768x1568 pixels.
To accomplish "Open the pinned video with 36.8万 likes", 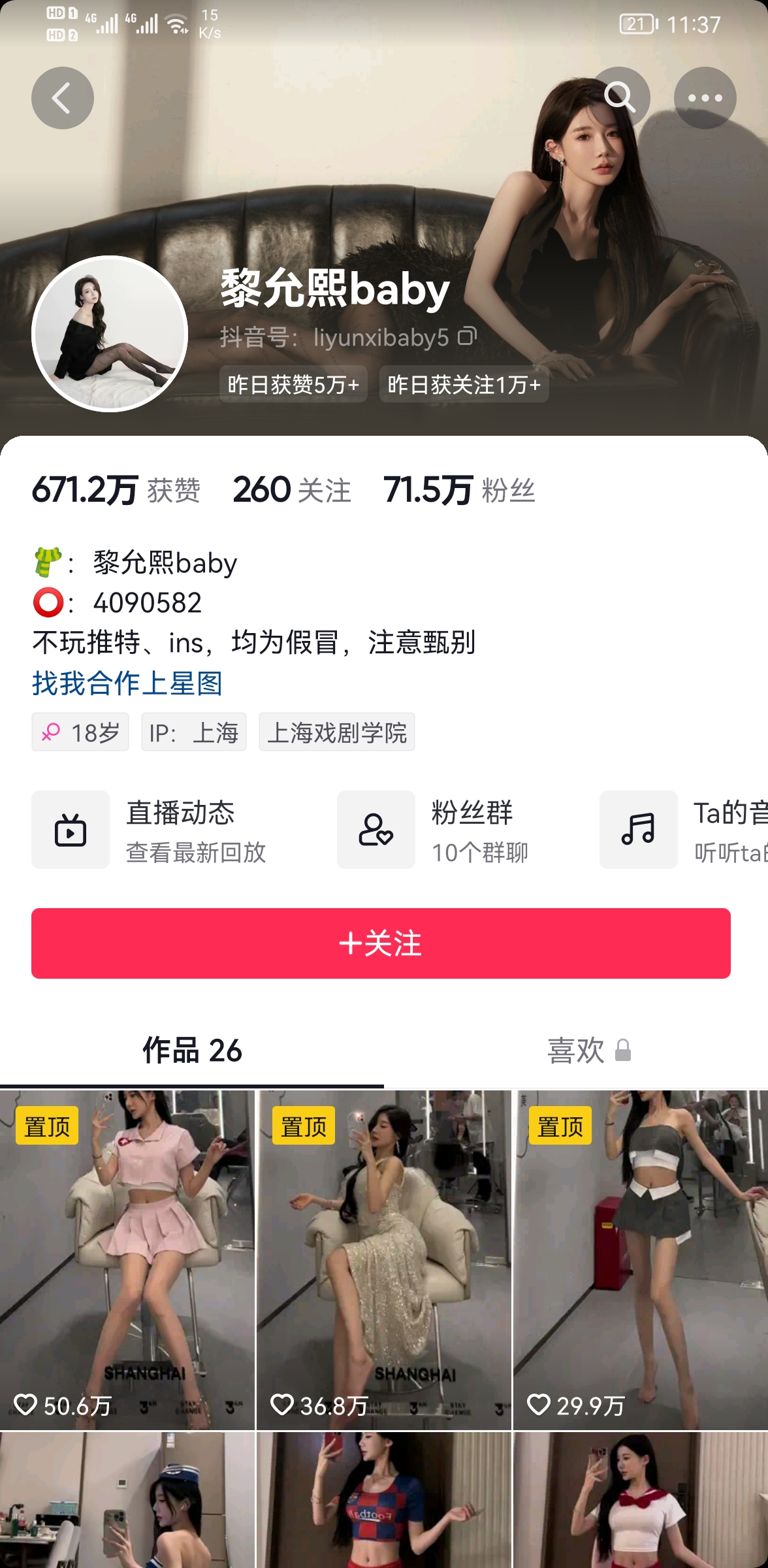I will click(x=383, y=1261).
